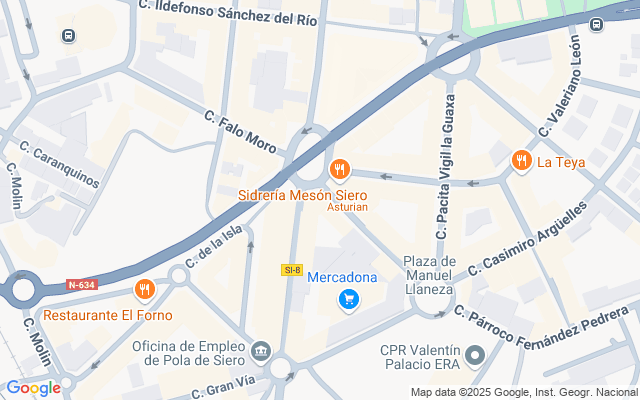This screenshot has height=400, width=640.
Task: Tap the CPR Valentín Palacio ERA marker
Action: (x=476, y=355)
